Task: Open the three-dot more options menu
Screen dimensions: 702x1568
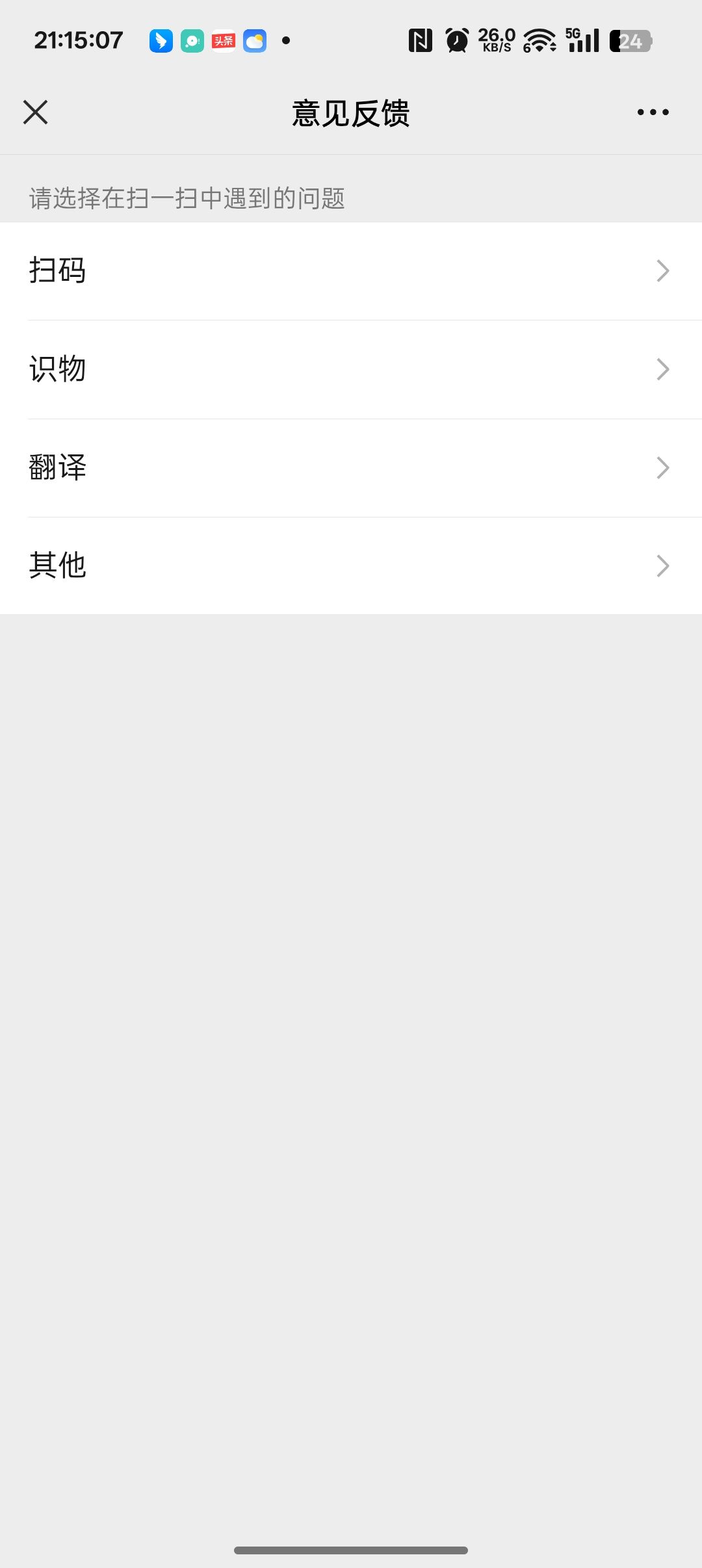Action: click(x=653, y=112)
